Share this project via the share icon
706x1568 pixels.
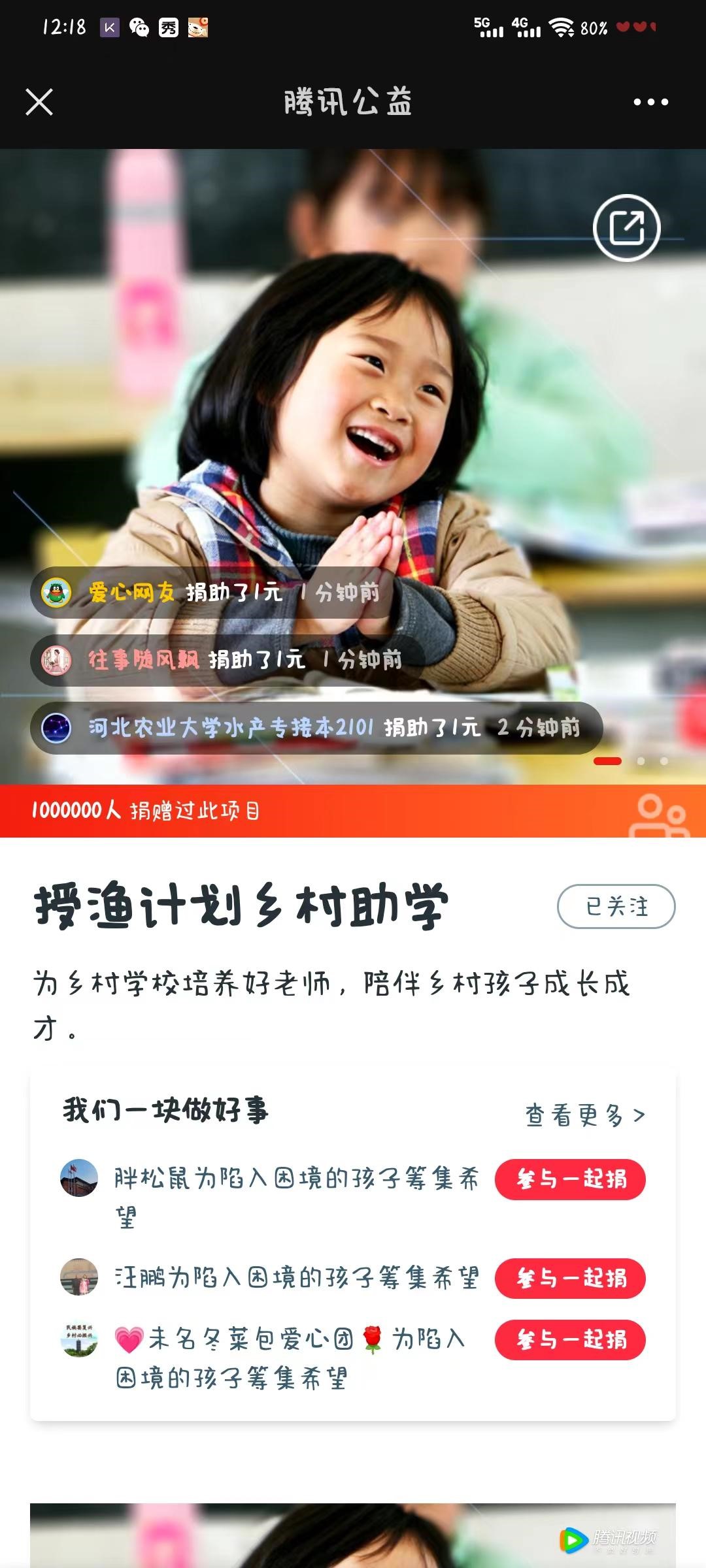626,228
